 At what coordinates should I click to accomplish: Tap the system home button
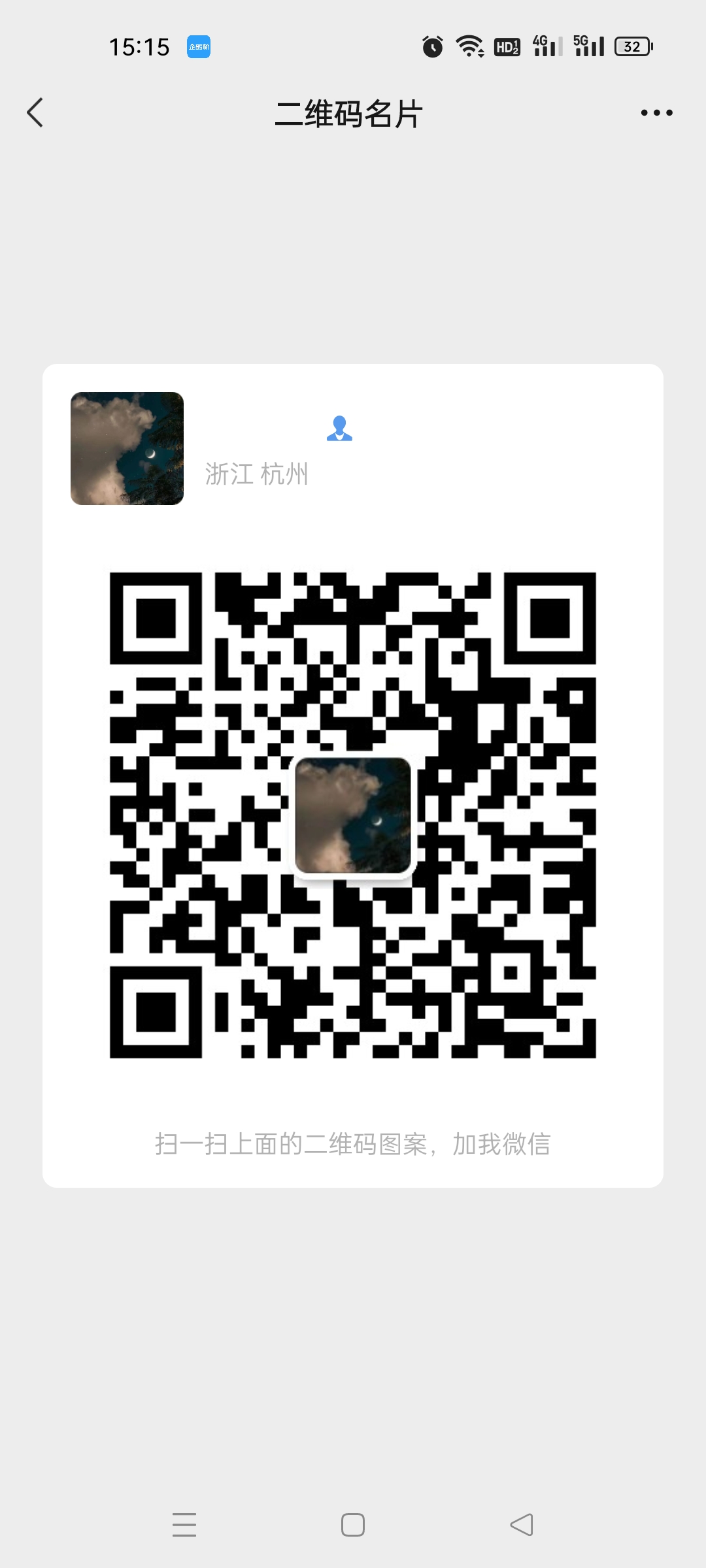353,1525
